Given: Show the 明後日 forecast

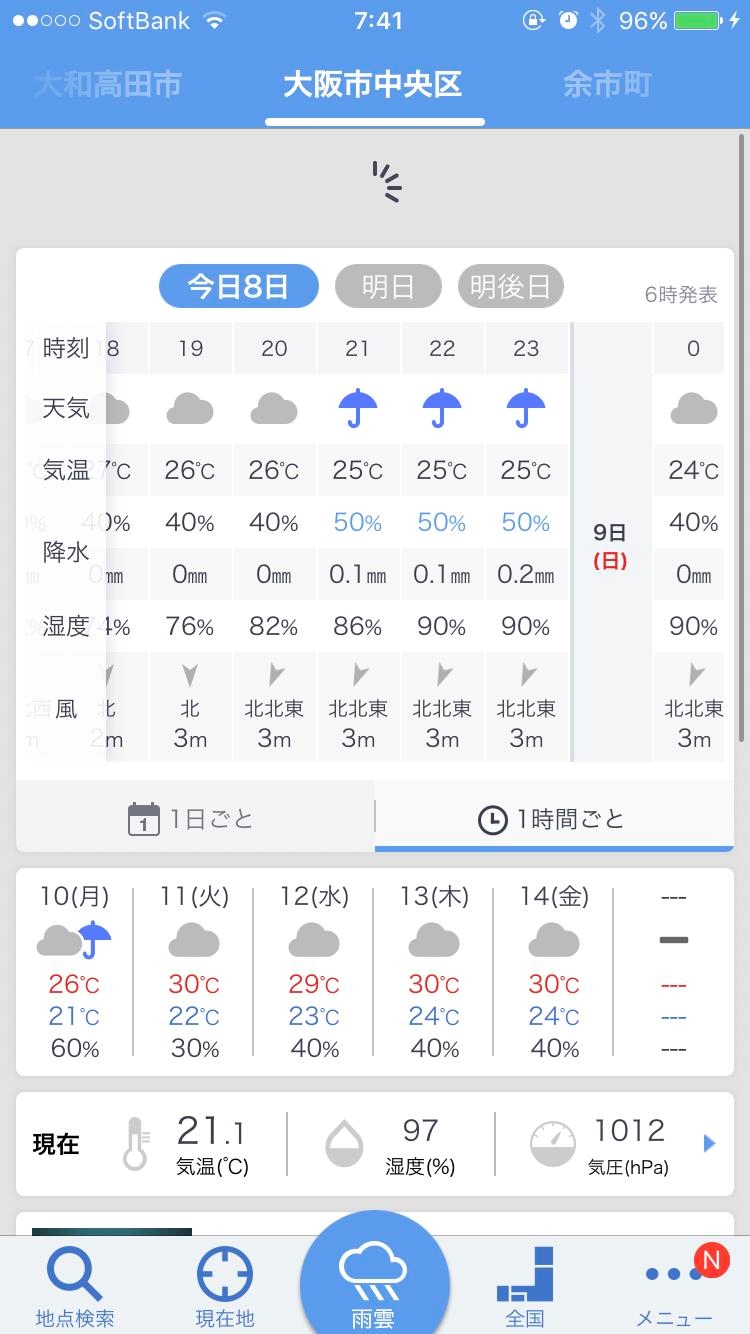Looking at the screenshot, I should coord(511,287).
